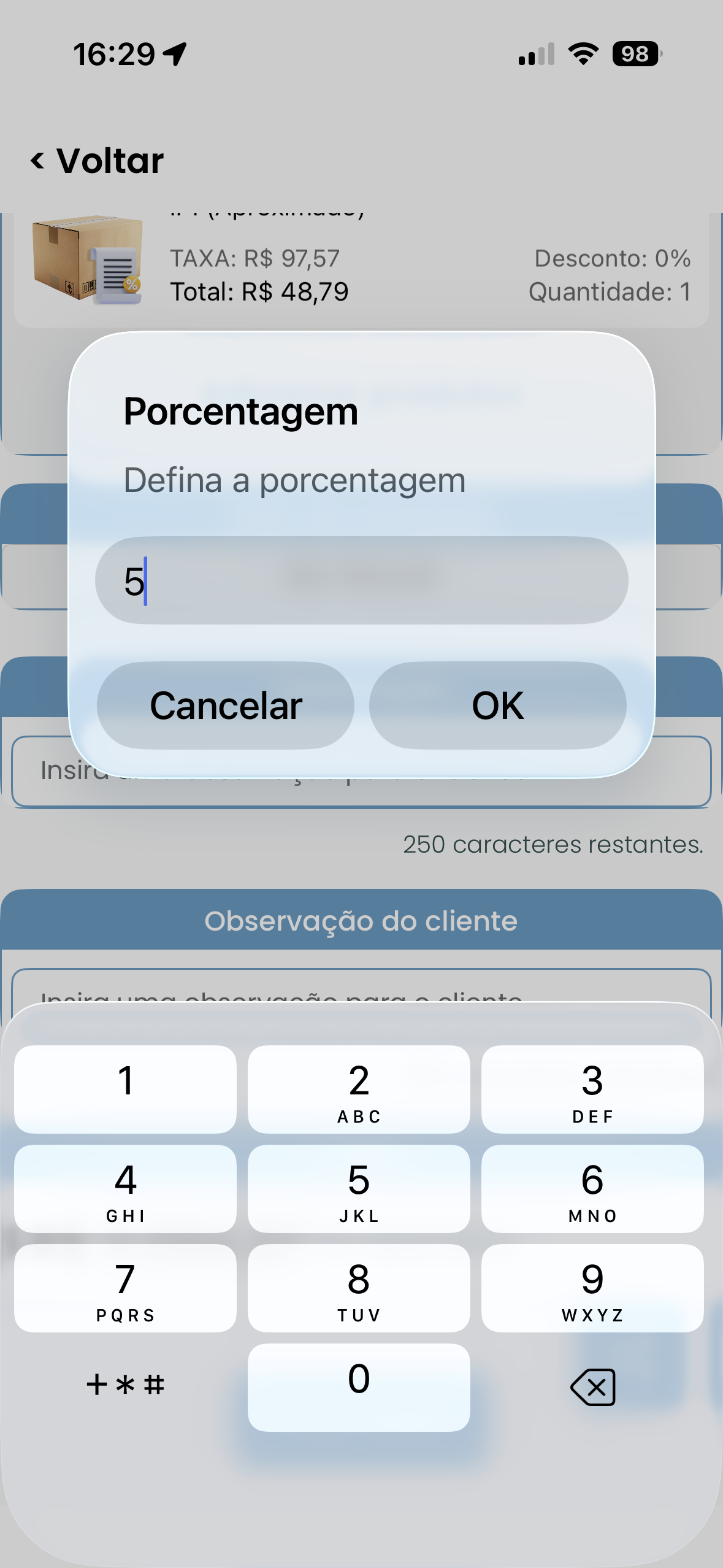Image resolution: width=723 pixels, height=1568 pixels.
Task: Tap the 9 key on keypad
Action: point(592,1288)
